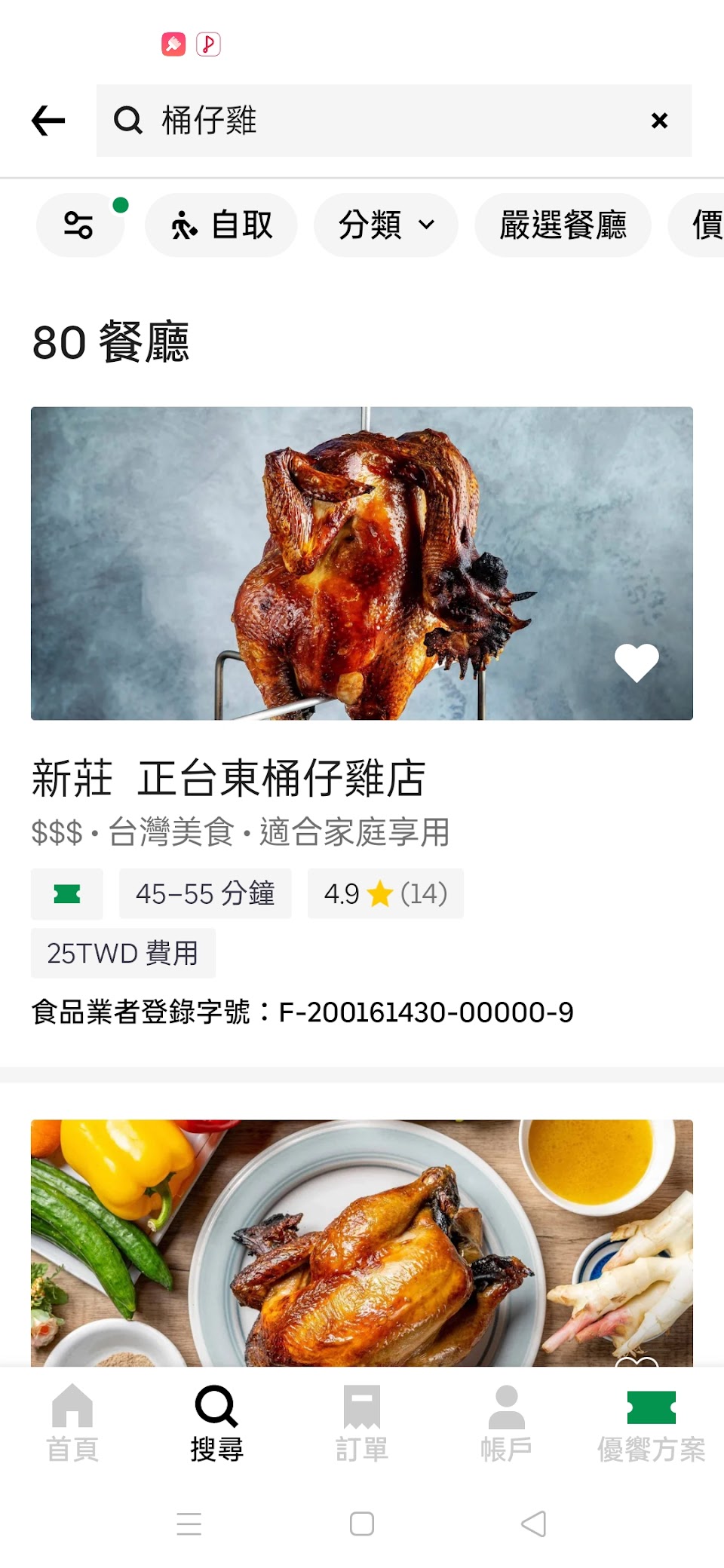Tap the system back button
Viewport: 724px width, 1568px height.
point(533,1524)
